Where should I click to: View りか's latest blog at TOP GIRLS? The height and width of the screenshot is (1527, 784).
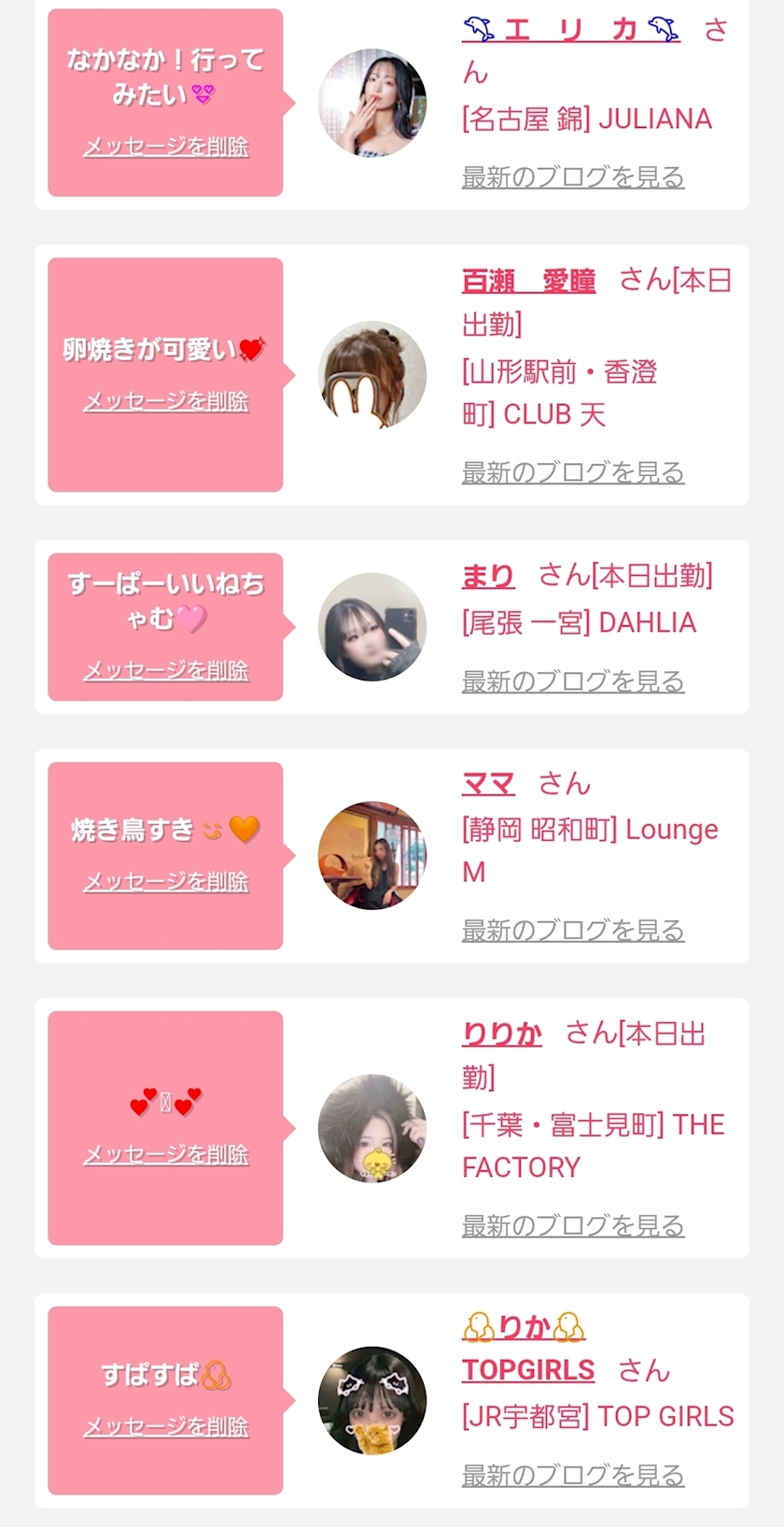(x=573, y=1475)
